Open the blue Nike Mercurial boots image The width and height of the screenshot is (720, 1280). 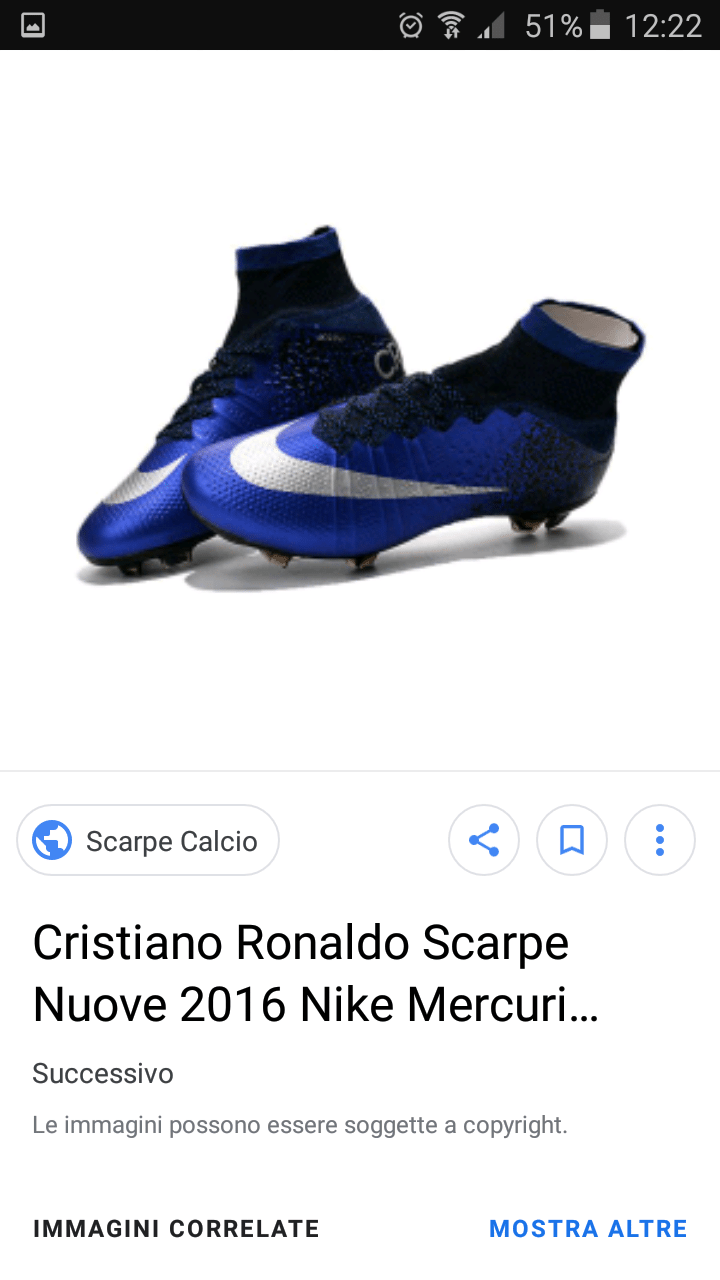[x=360, y=410]
